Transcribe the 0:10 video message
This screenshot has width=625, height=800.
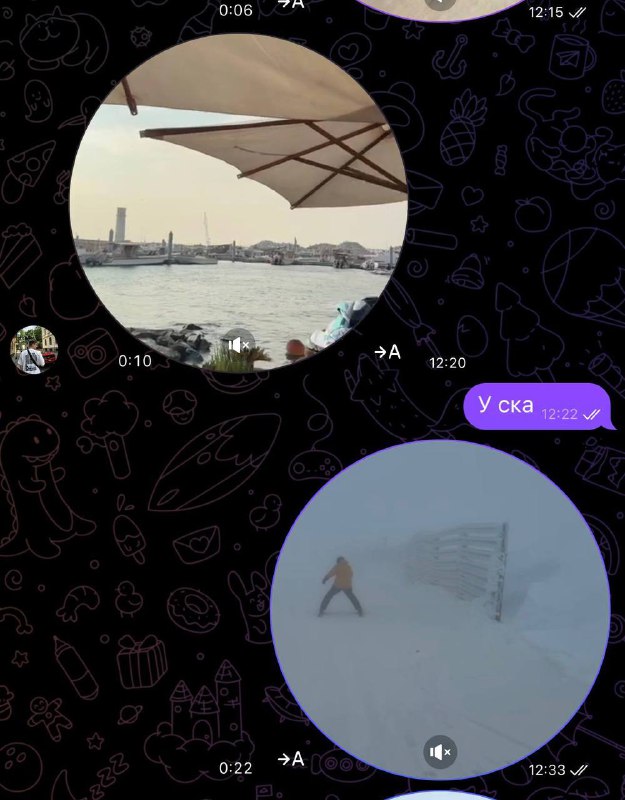tap(387, 352)
